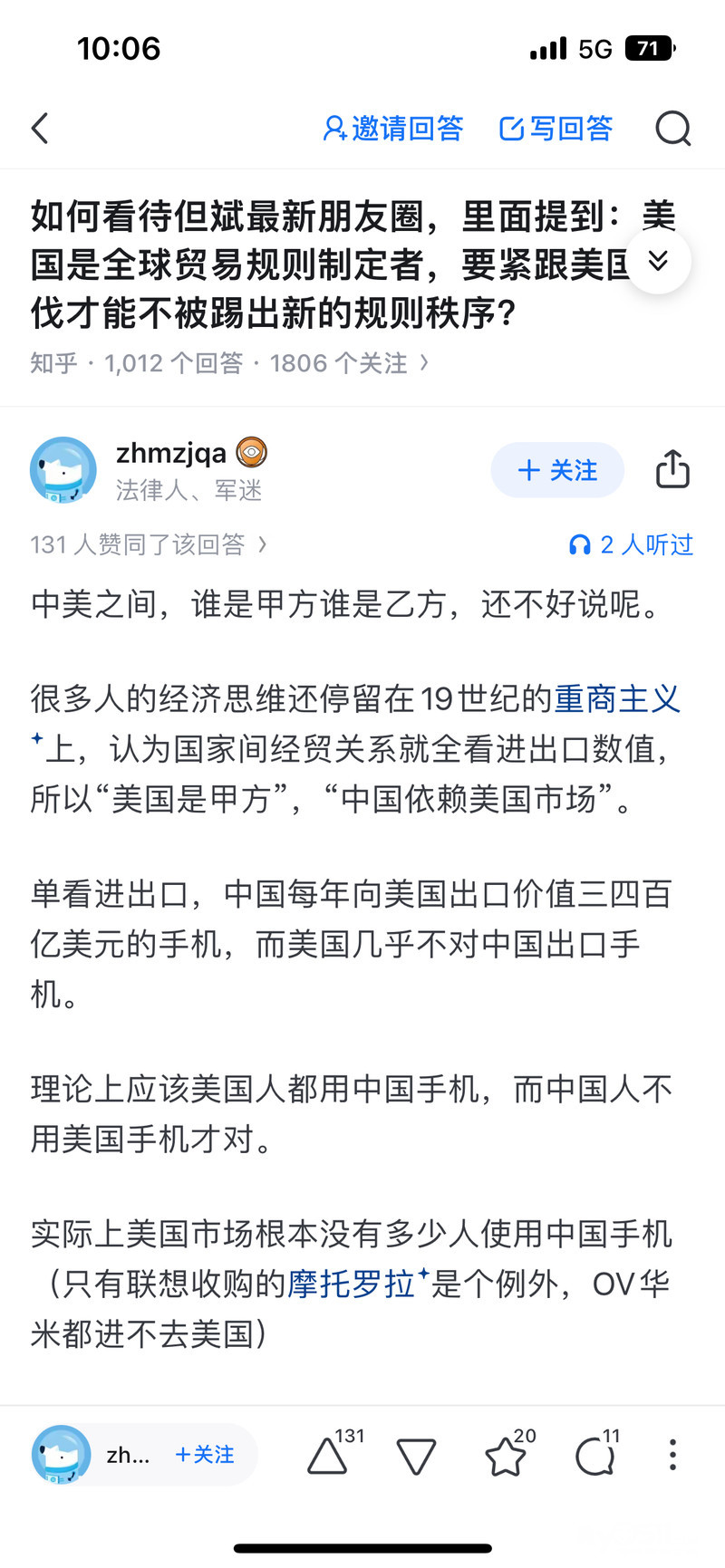Expand the question with double-chevron button

(x=659, y=261)
